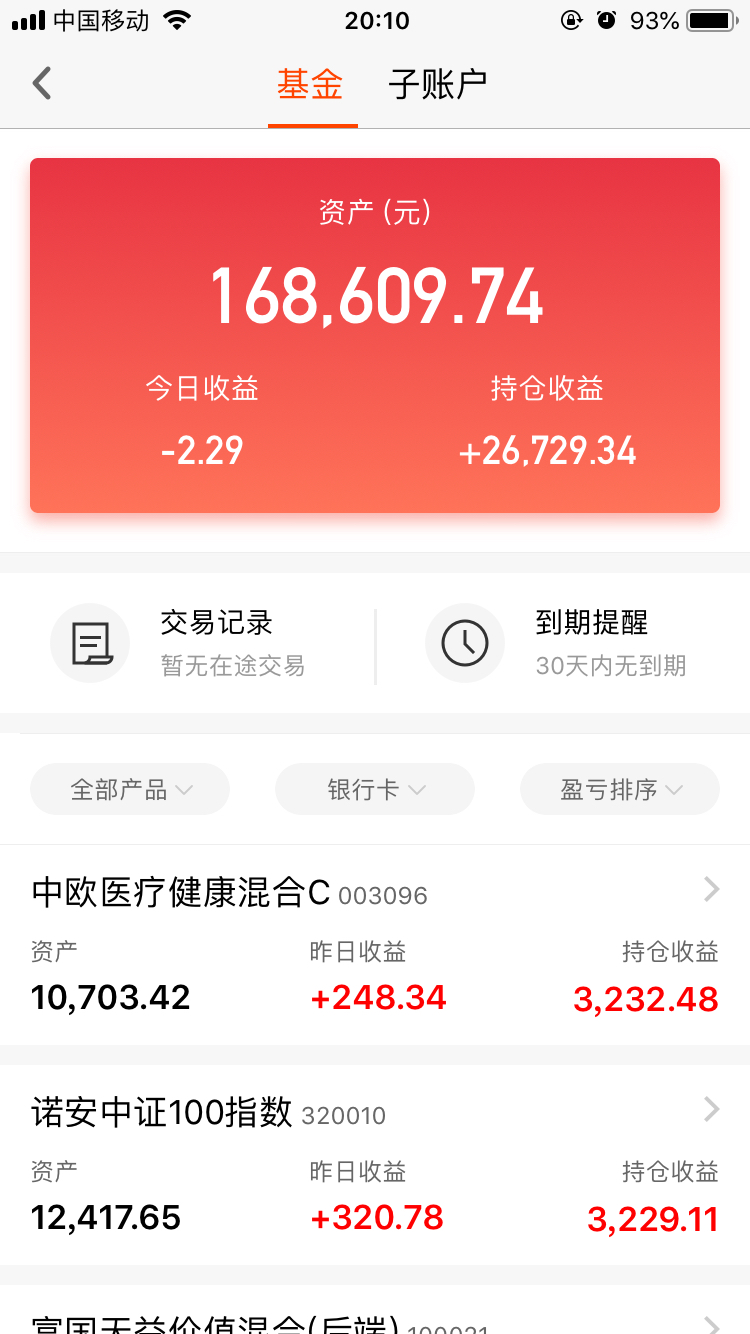Expand the 全部产品 filter dropdown

[130, 789]
